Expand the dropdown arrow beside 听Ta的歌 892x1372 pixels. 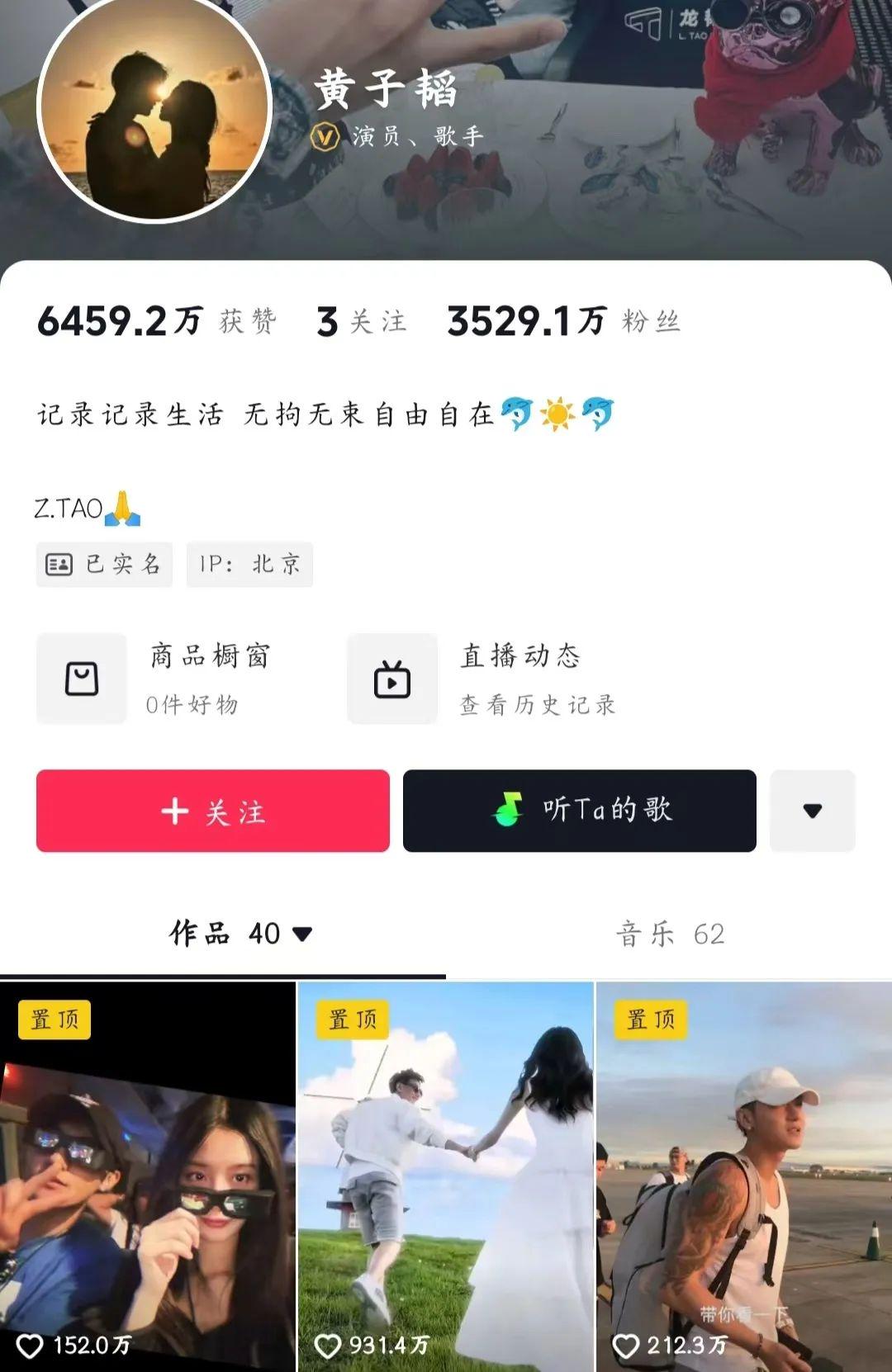coord(812,811)
